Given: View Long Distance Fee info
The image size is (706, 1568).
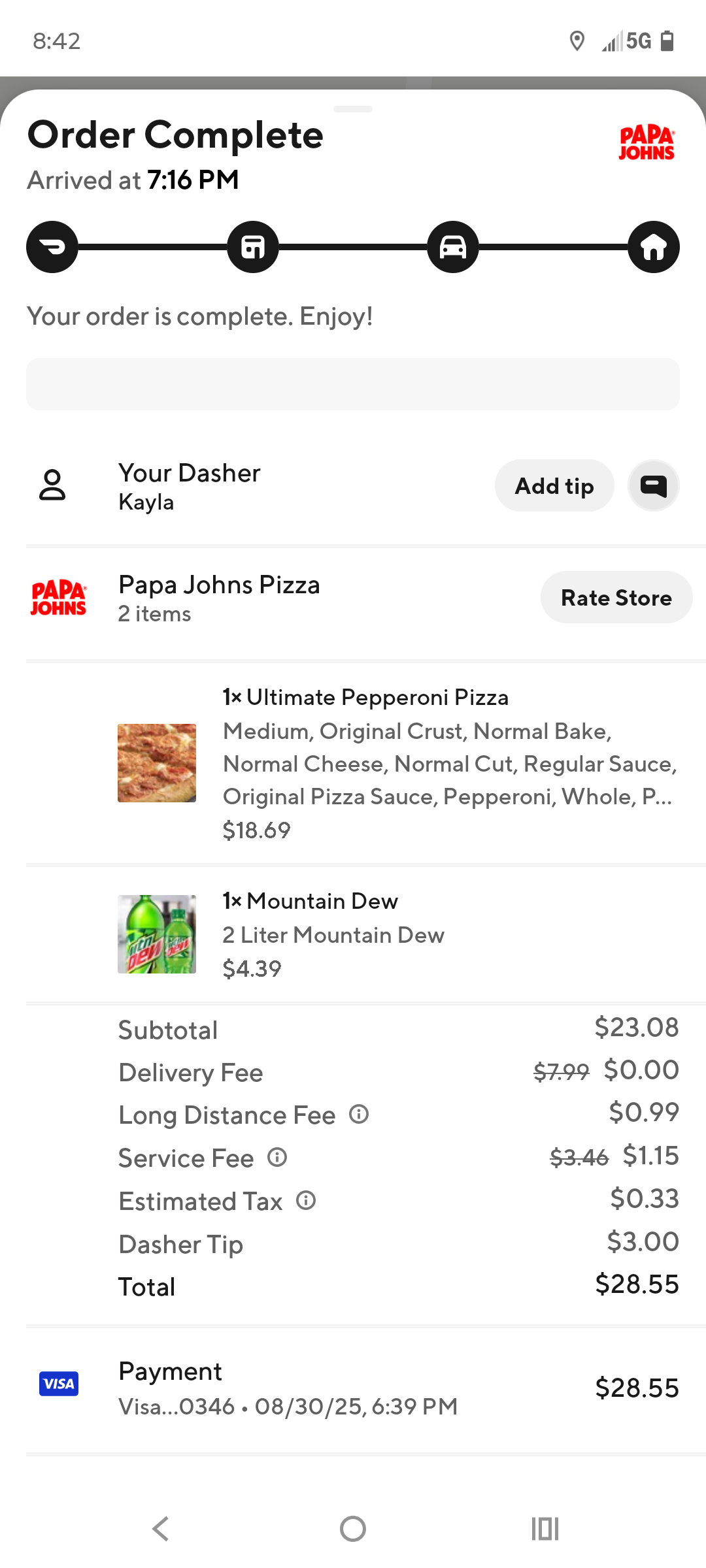Looking at the screenshot, I should click(x=359, y=1114).
